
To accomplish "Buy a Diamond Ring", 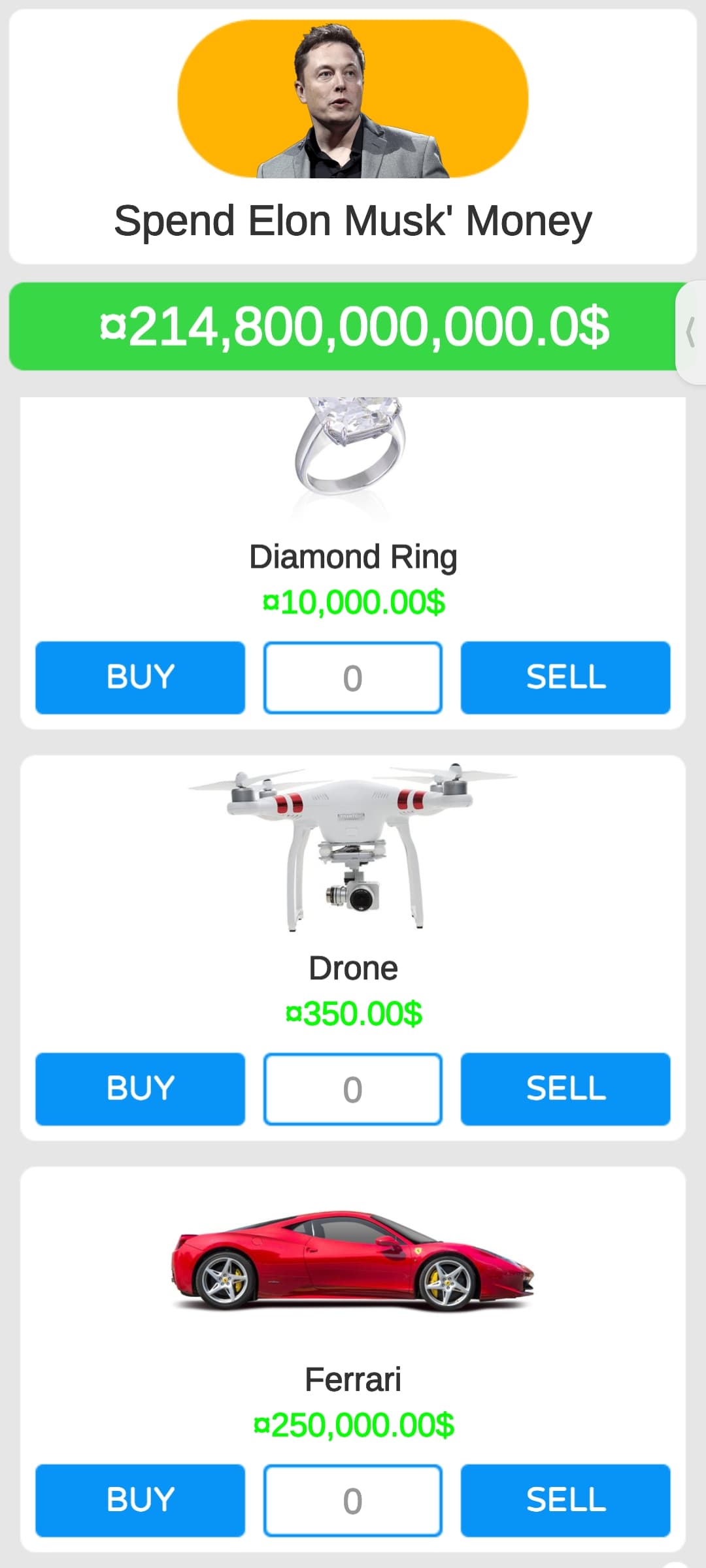I will [x=140, y=678].
